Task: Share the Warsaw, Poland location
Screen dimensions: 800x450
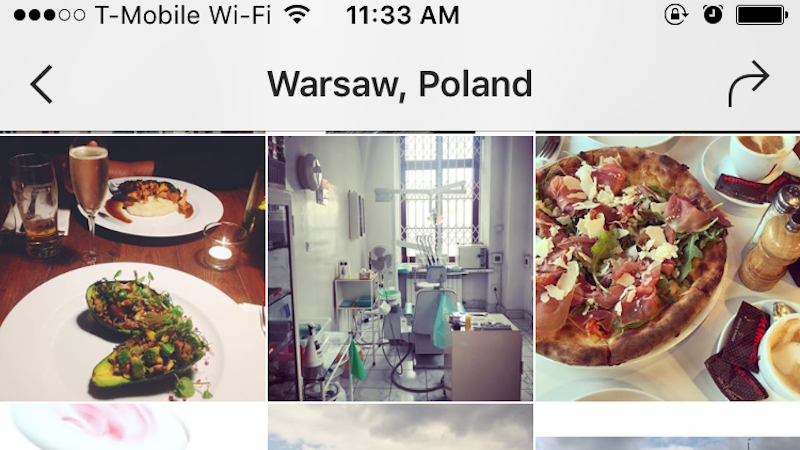Action: [748, 85]
